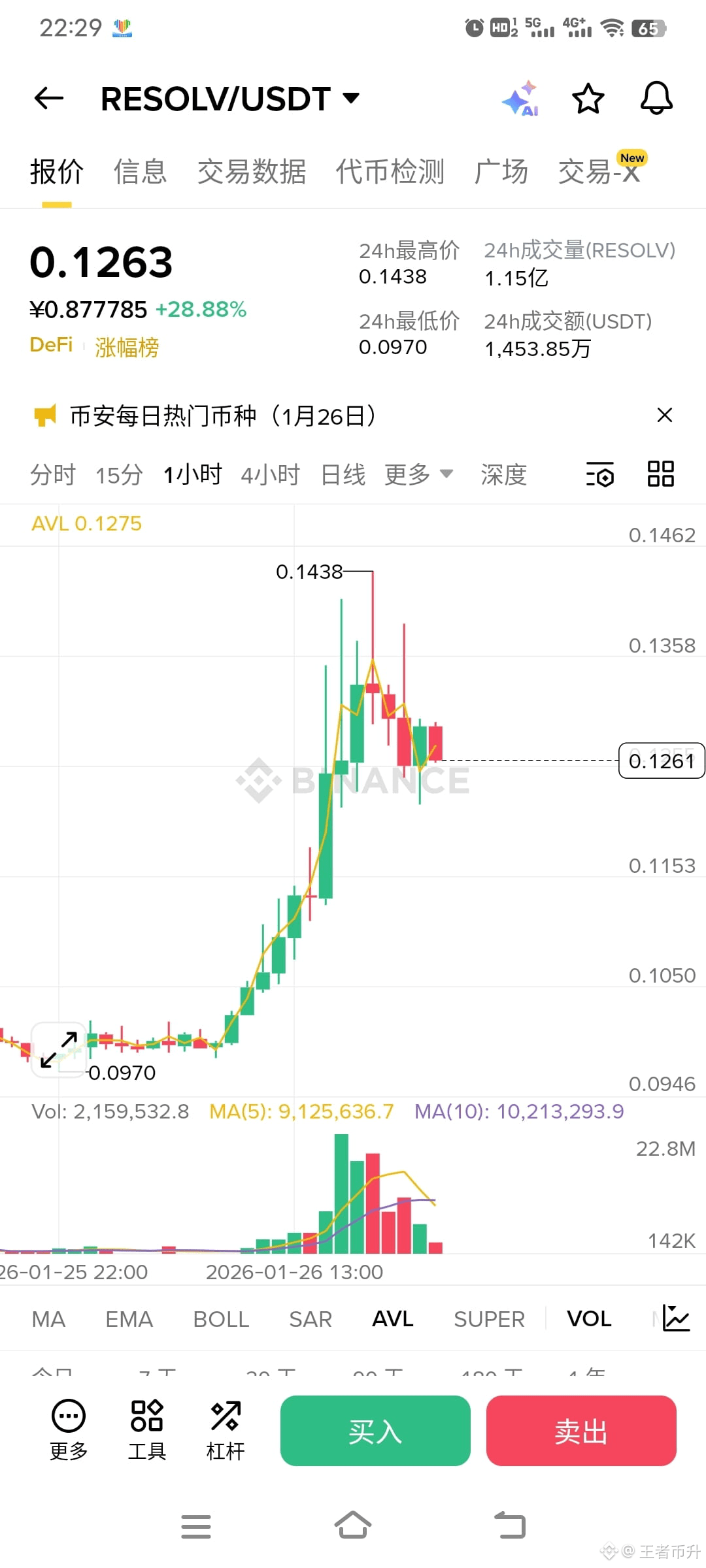The width and height of the screenshot is (706, 1568).
Task: Enable the AVL indicator overlay
Action: pos(392,1318)
